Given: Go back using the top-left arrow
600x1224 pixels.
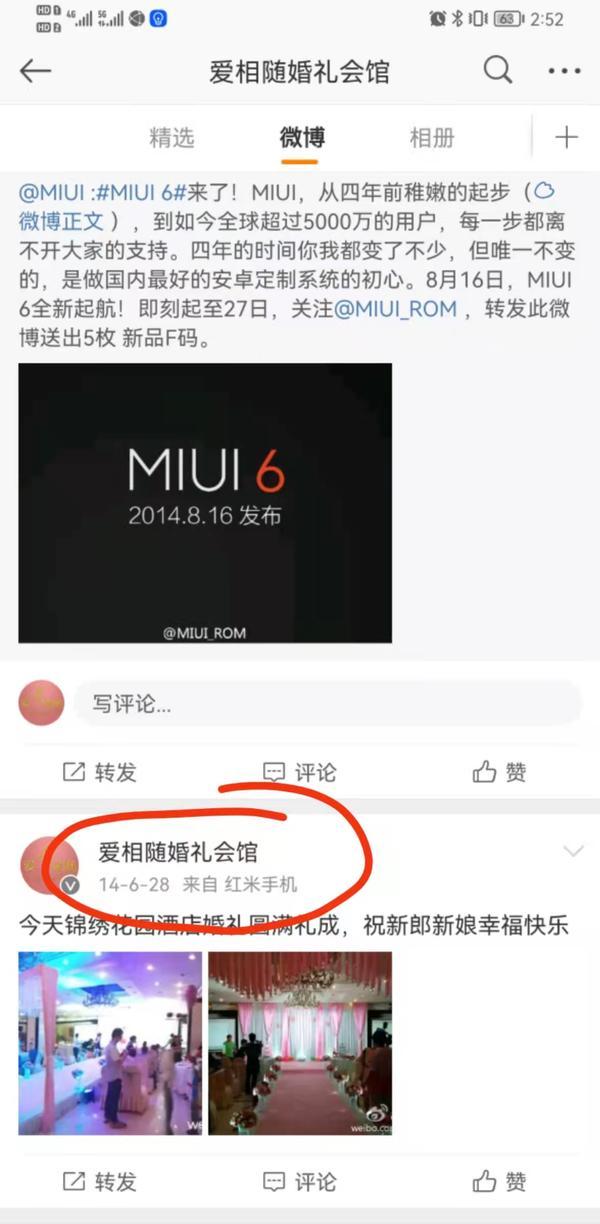Looking at the screenshot, I should tap(35, 71).
